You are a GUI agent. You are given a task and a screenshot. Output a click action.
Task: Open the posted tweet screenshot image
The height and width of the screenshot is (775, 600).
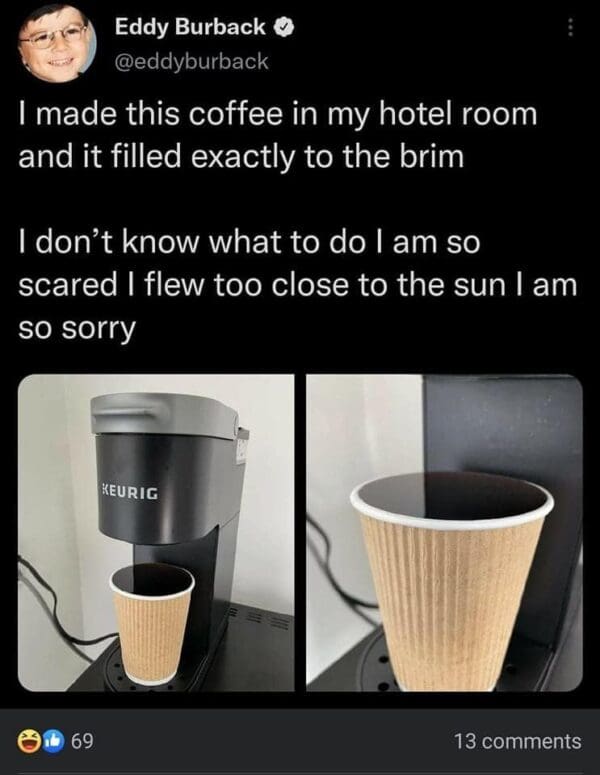click(300, 350)
